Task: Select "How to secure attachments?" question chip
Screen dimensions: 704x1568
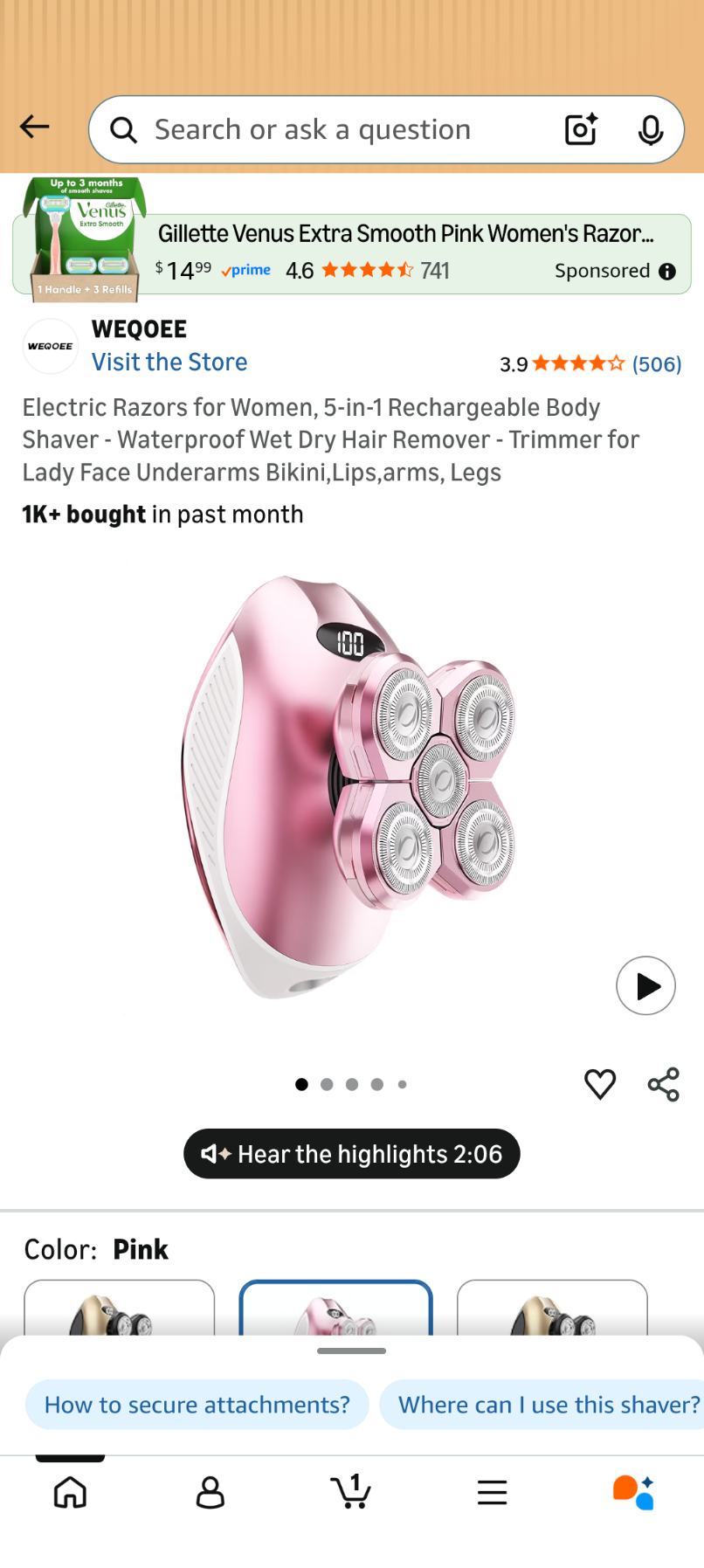Action: [x=197, y=1405]
